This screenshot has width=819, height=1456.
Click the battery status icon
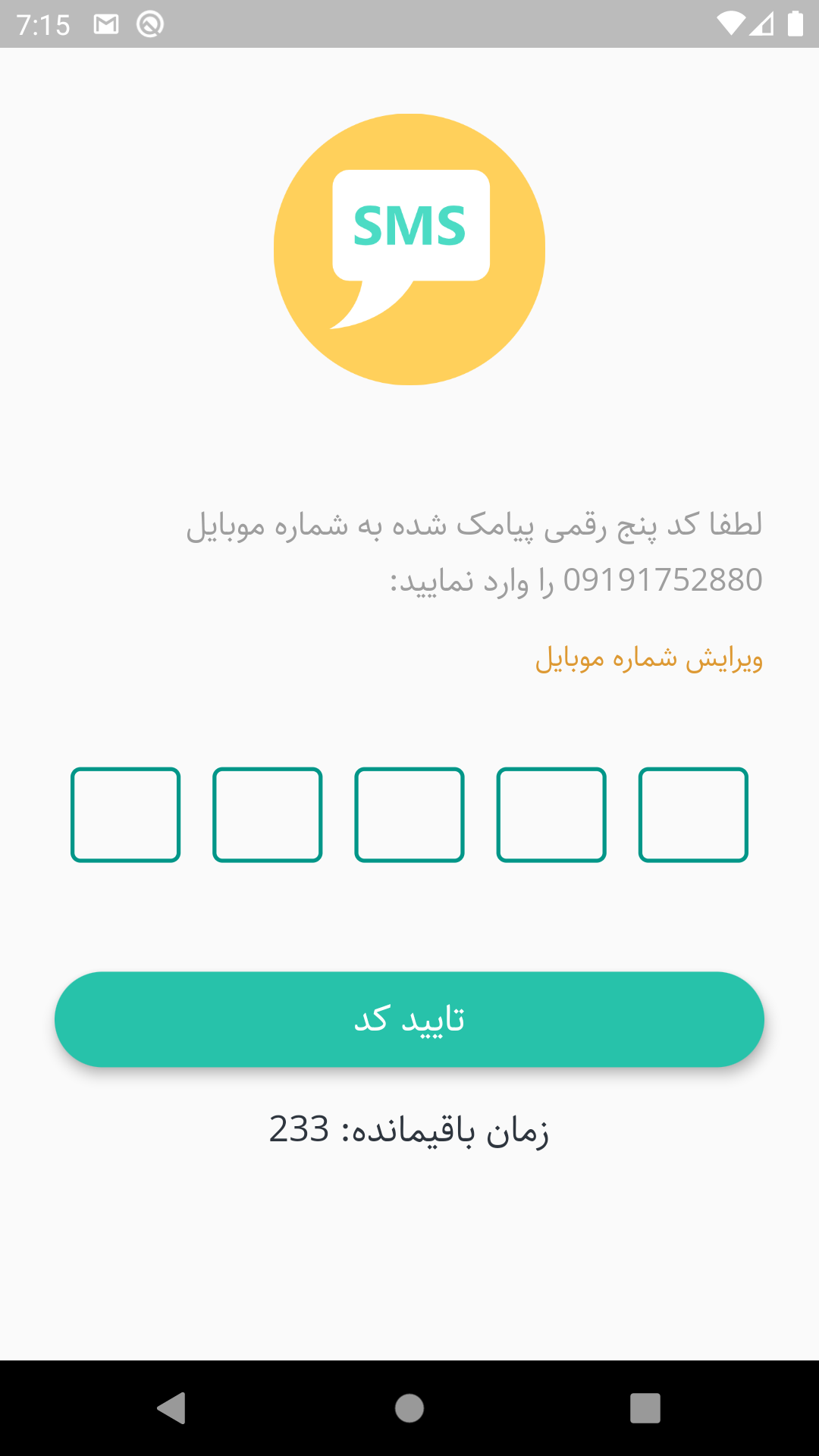point(795,21)
